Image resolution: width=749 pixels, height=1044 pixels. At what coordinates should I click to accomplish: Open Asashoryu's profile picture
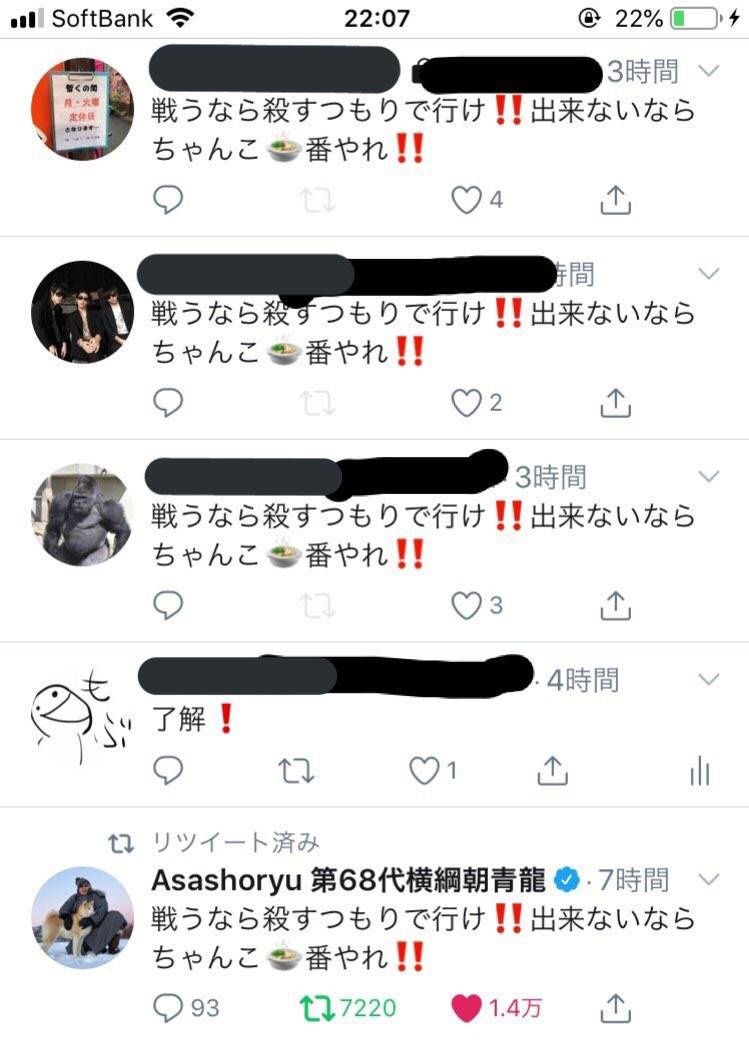tap(82, 917)
